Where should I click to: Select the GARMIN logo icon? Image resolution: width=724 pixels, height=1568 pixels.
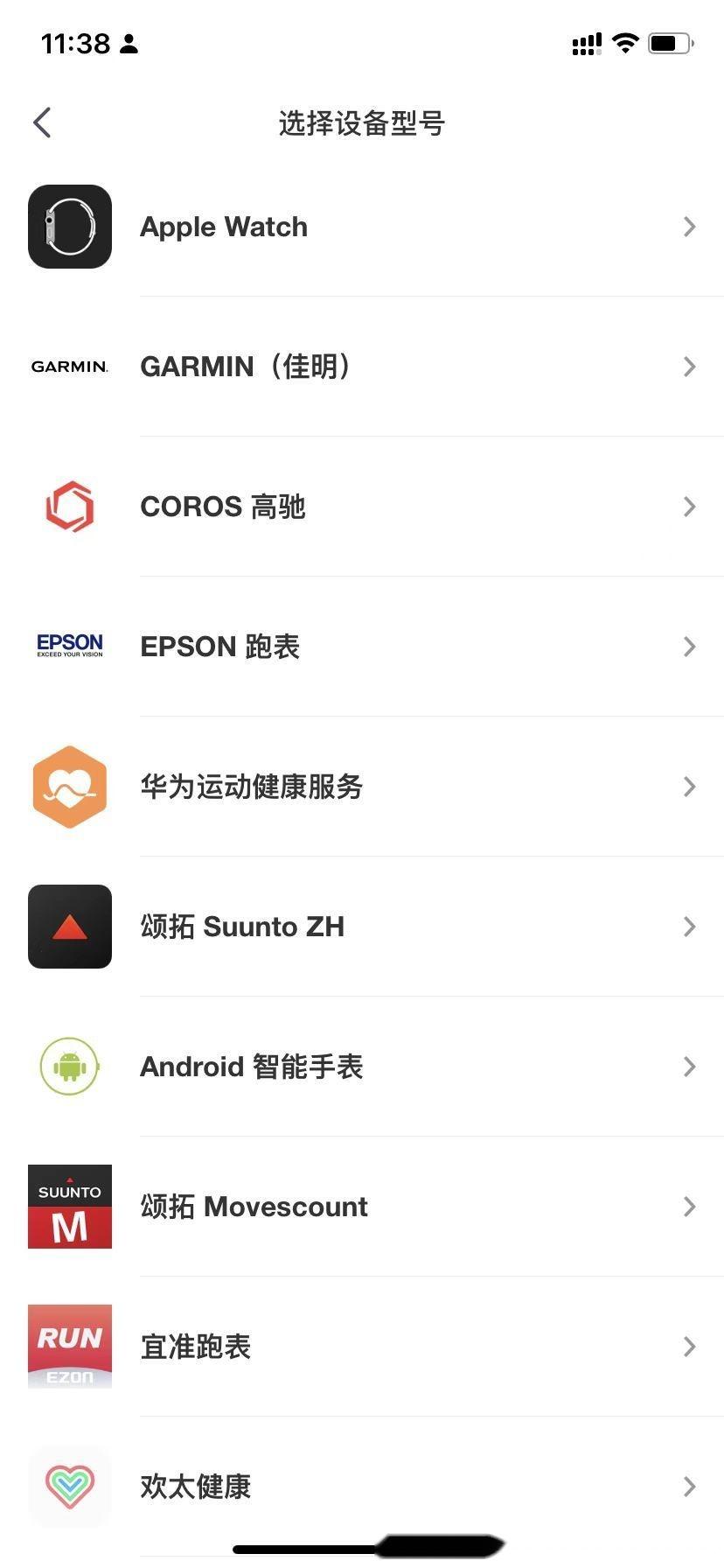click(69, 366)
